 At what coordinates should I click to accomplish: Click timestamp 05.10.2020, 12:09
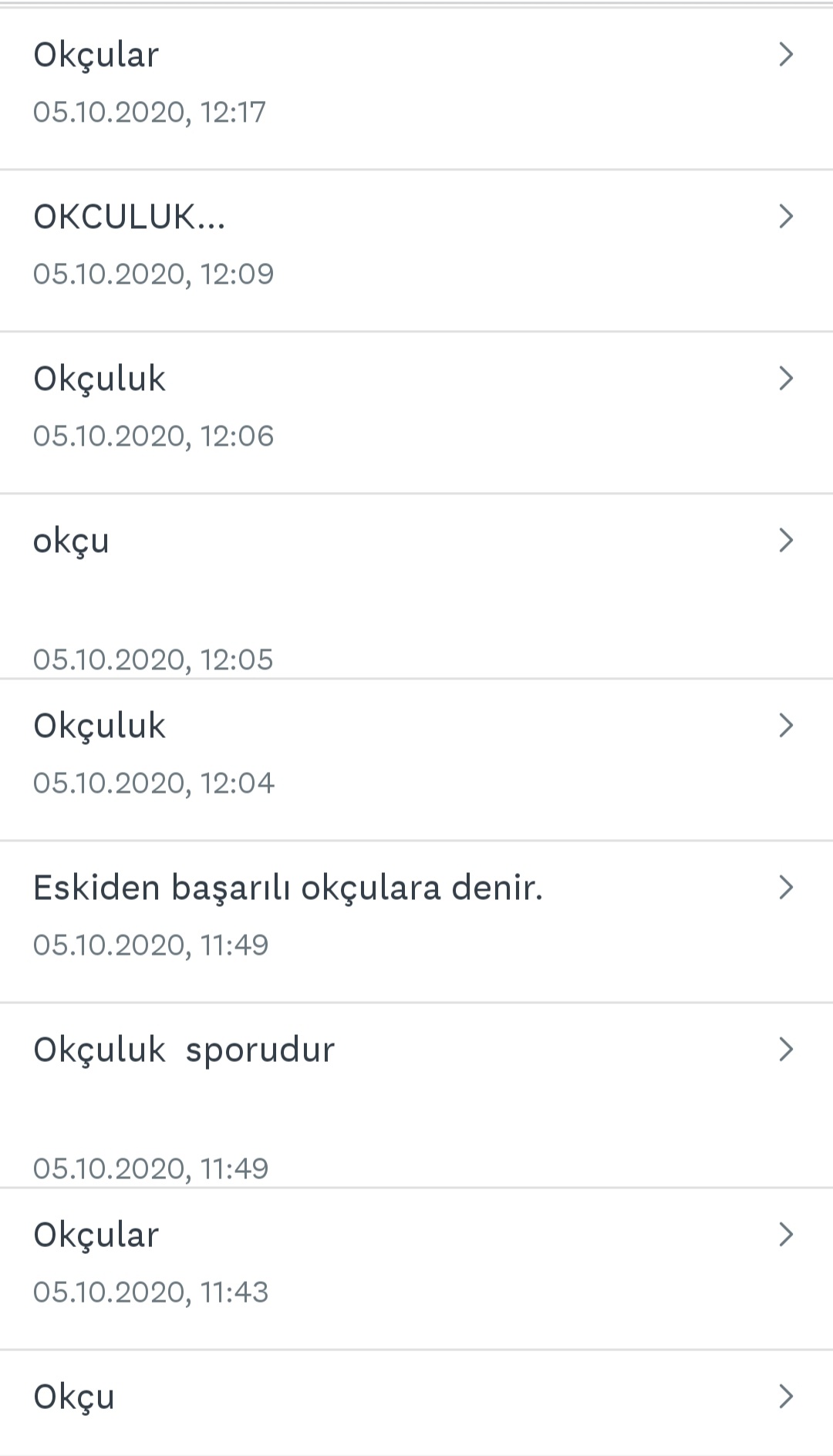coord(154,272)
